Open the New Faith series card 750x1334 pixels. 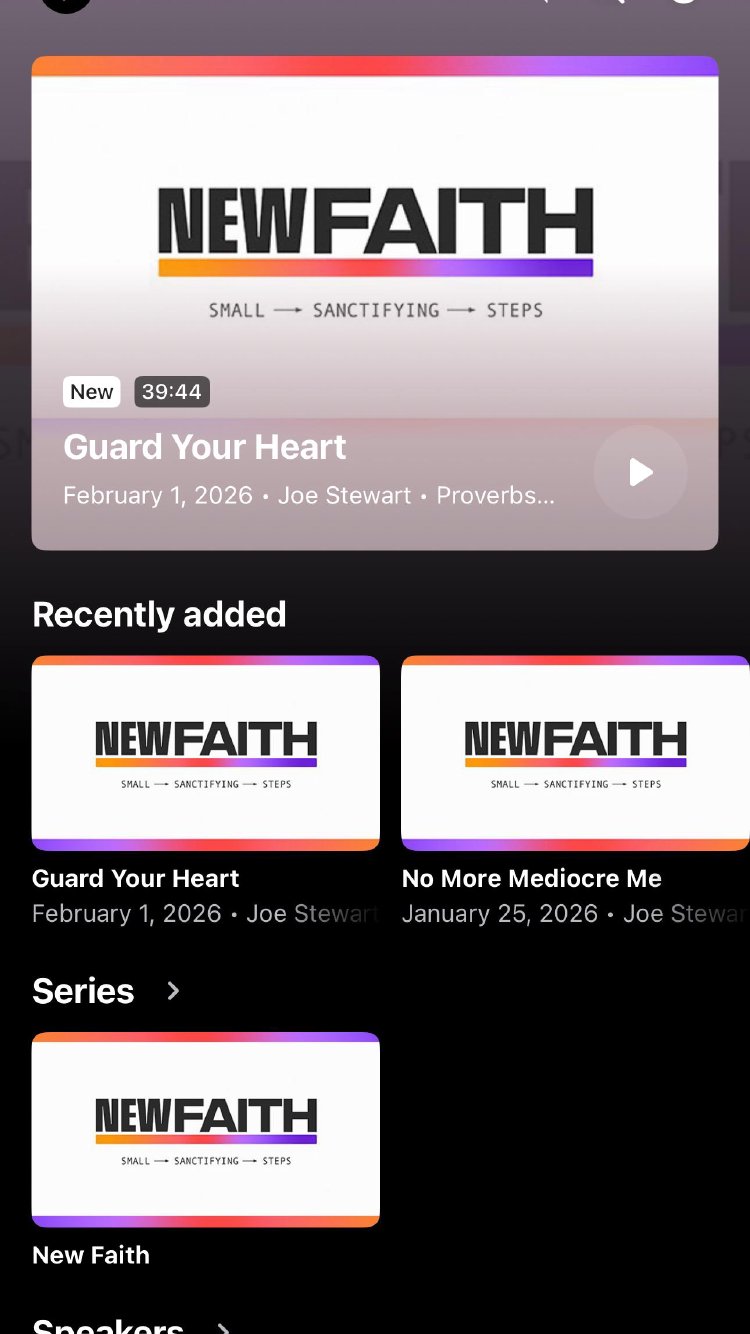point(206,1129)
